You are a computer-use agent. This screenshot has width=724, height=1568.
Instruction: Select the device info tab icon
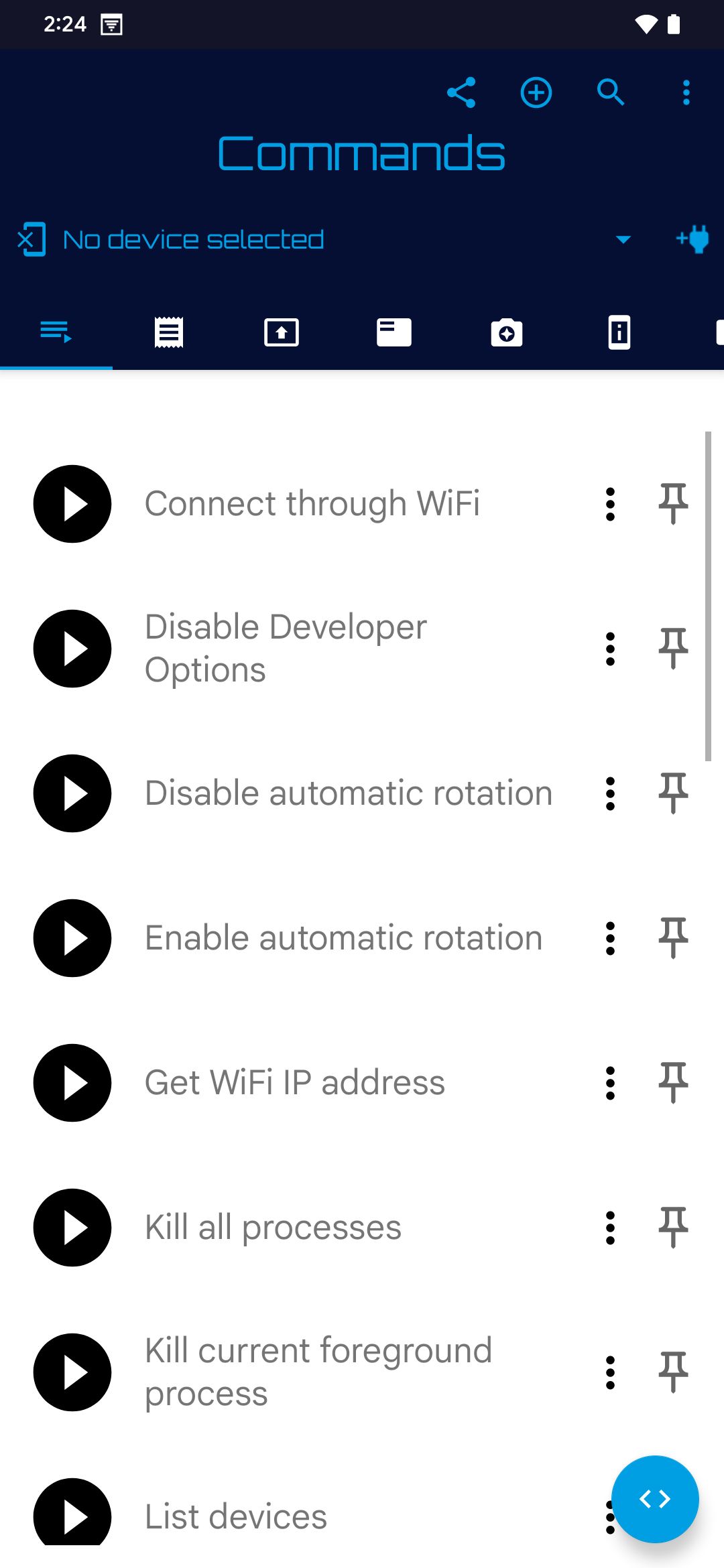[618, 332]
